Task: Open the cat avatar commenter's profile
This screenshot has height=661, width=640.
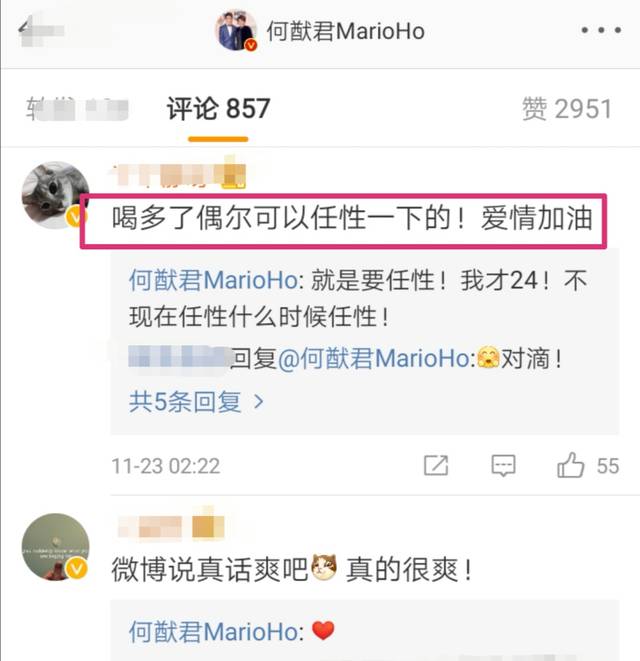Action: pos(54,195)
